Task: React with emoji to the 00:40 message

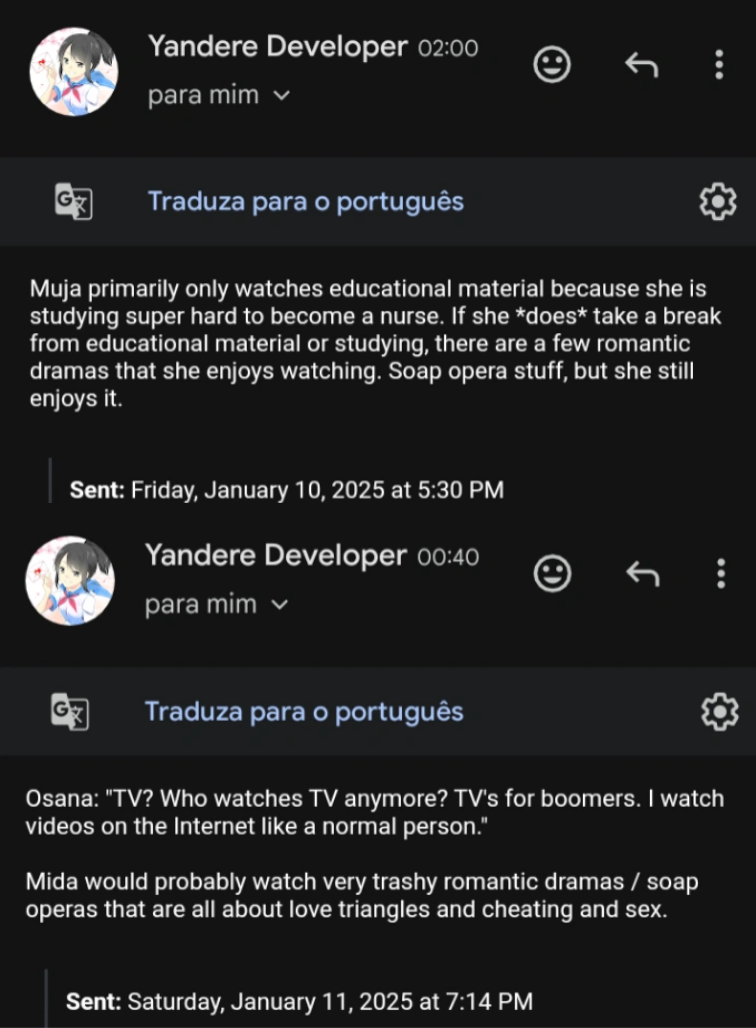Action: click(553, 573)
